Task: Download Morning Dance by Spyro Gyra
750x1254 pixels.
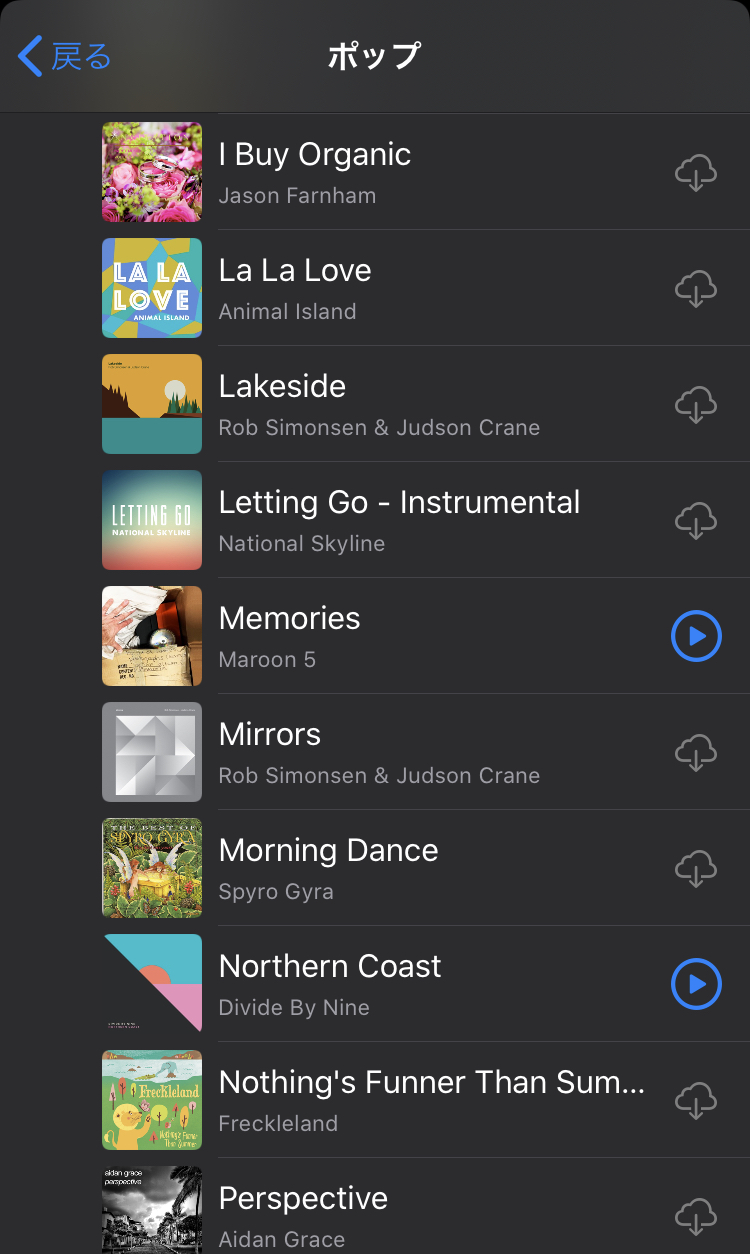Action: click(x=696, y=869)
